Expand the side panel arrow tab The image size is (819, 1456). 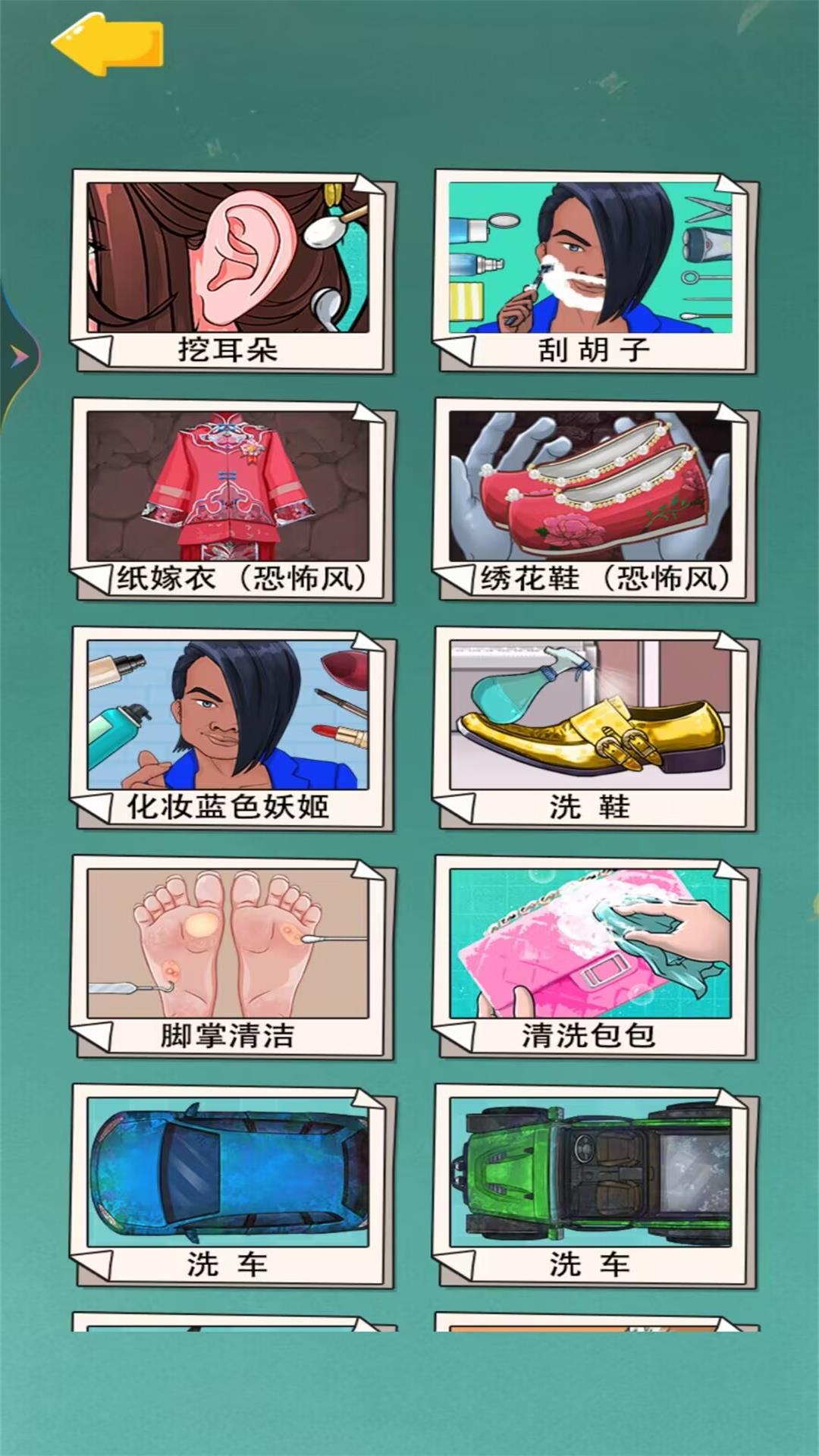(18, 356)
